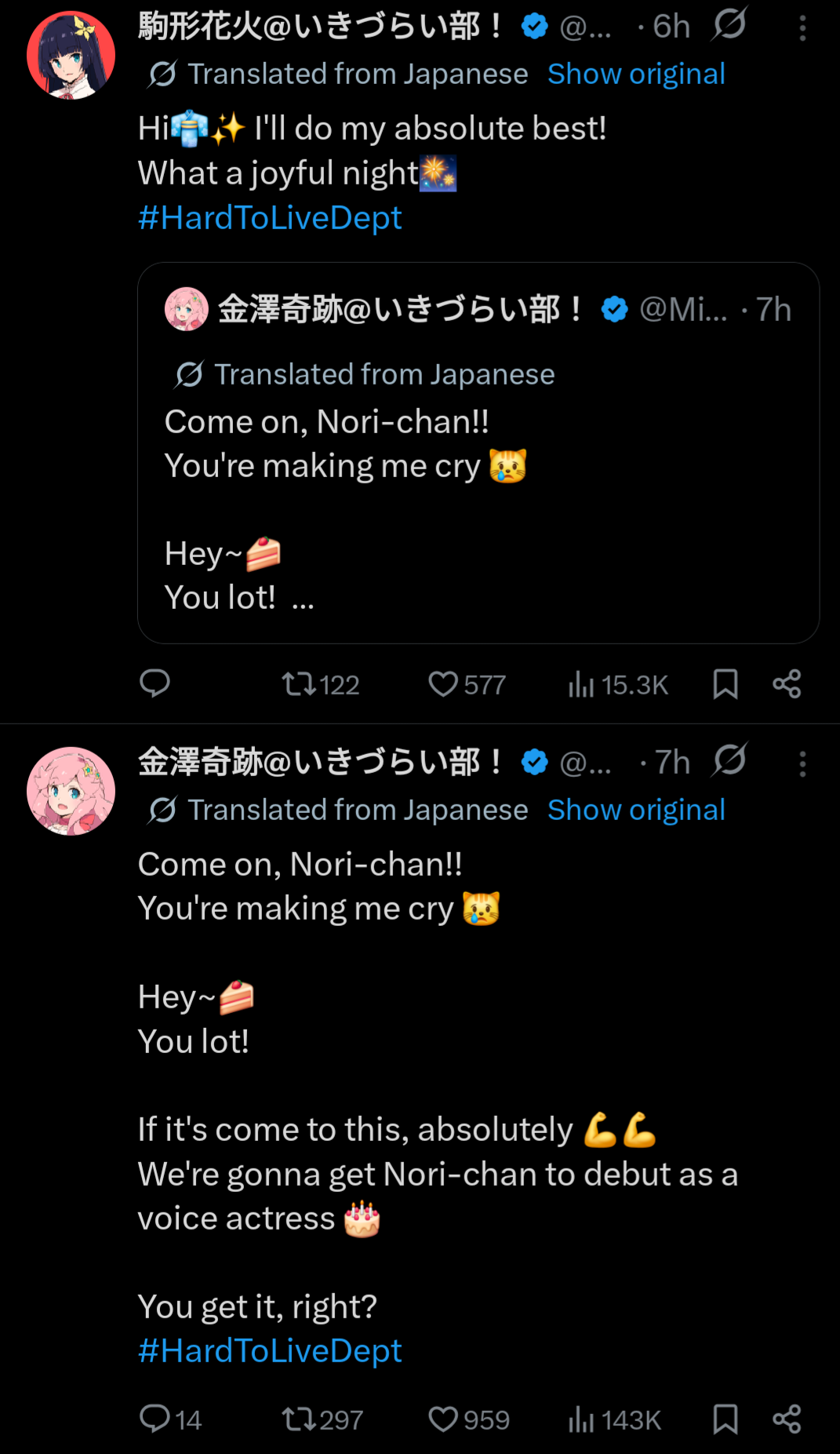Open overflow menu on 駒形花火's post

[x=802, y=28]
